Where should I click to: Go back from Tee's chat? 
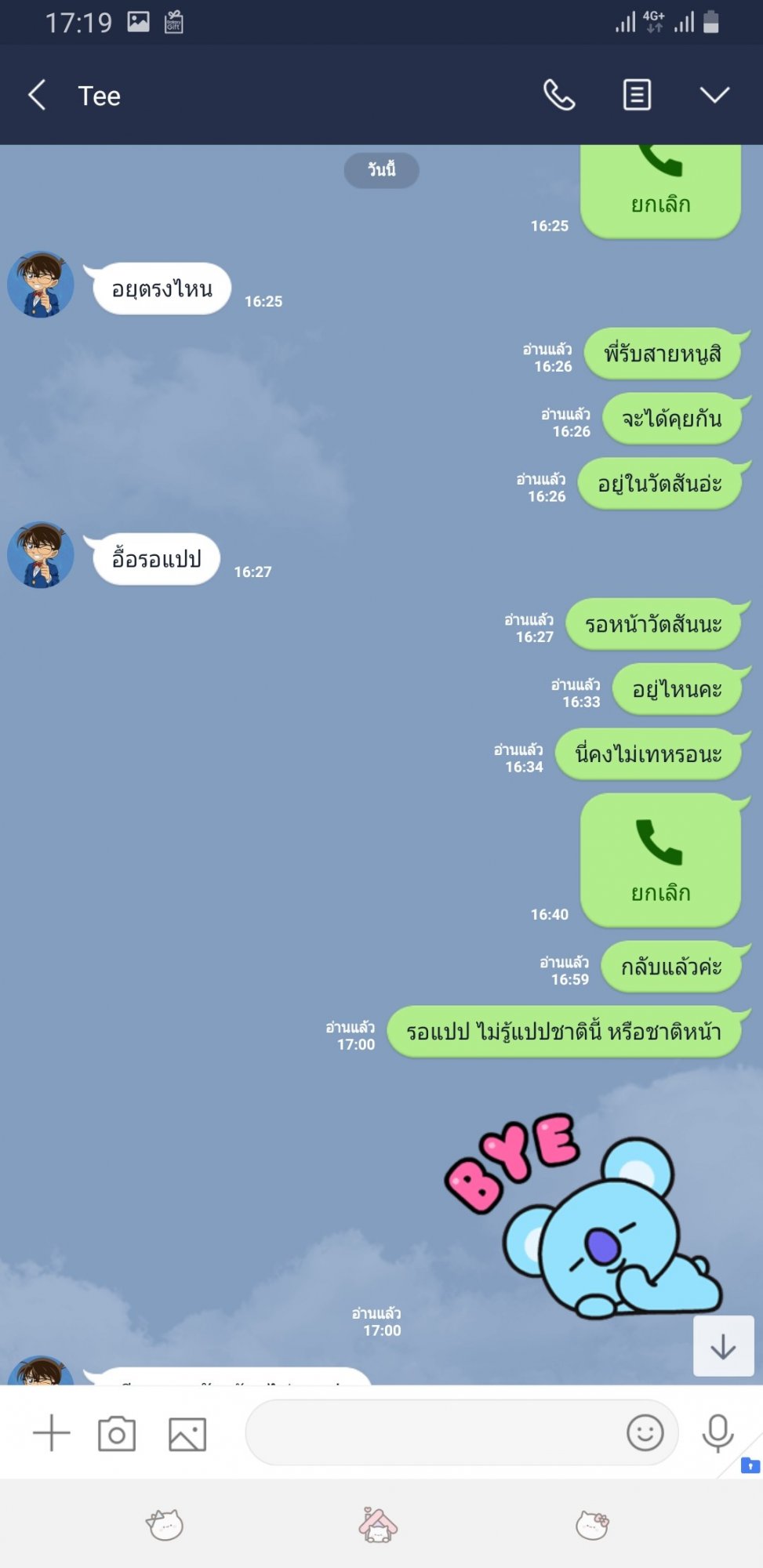(x=37, y=96)
